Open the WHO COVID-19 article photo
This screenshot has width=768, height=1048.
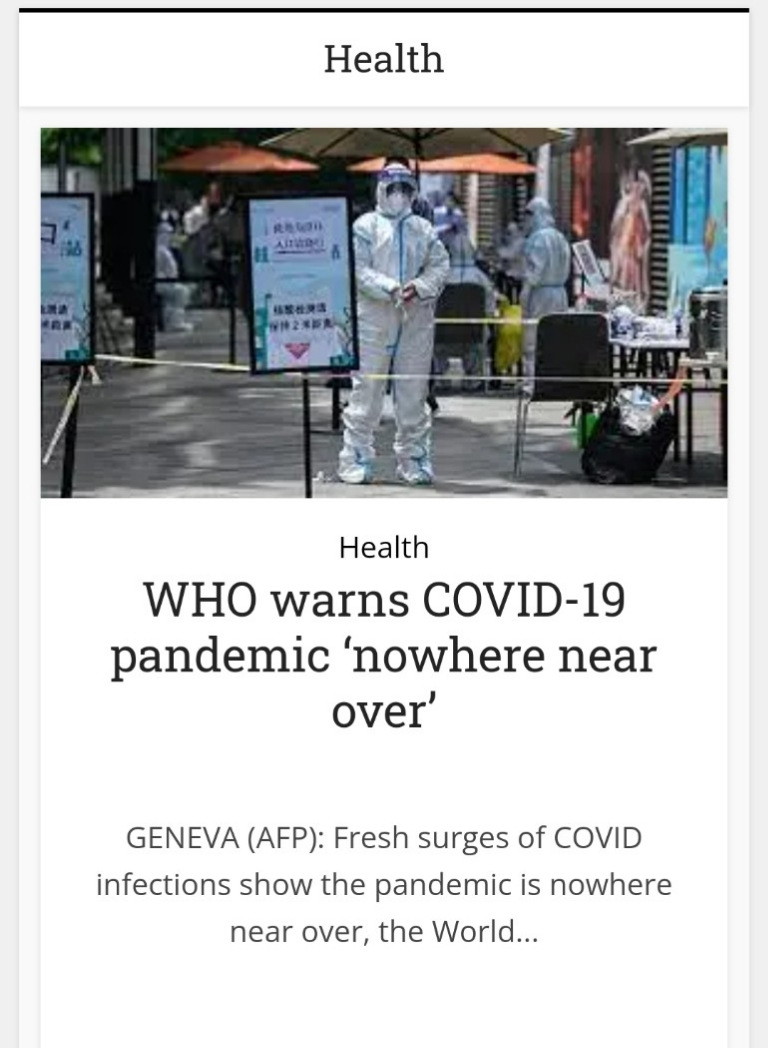(384, 312)
